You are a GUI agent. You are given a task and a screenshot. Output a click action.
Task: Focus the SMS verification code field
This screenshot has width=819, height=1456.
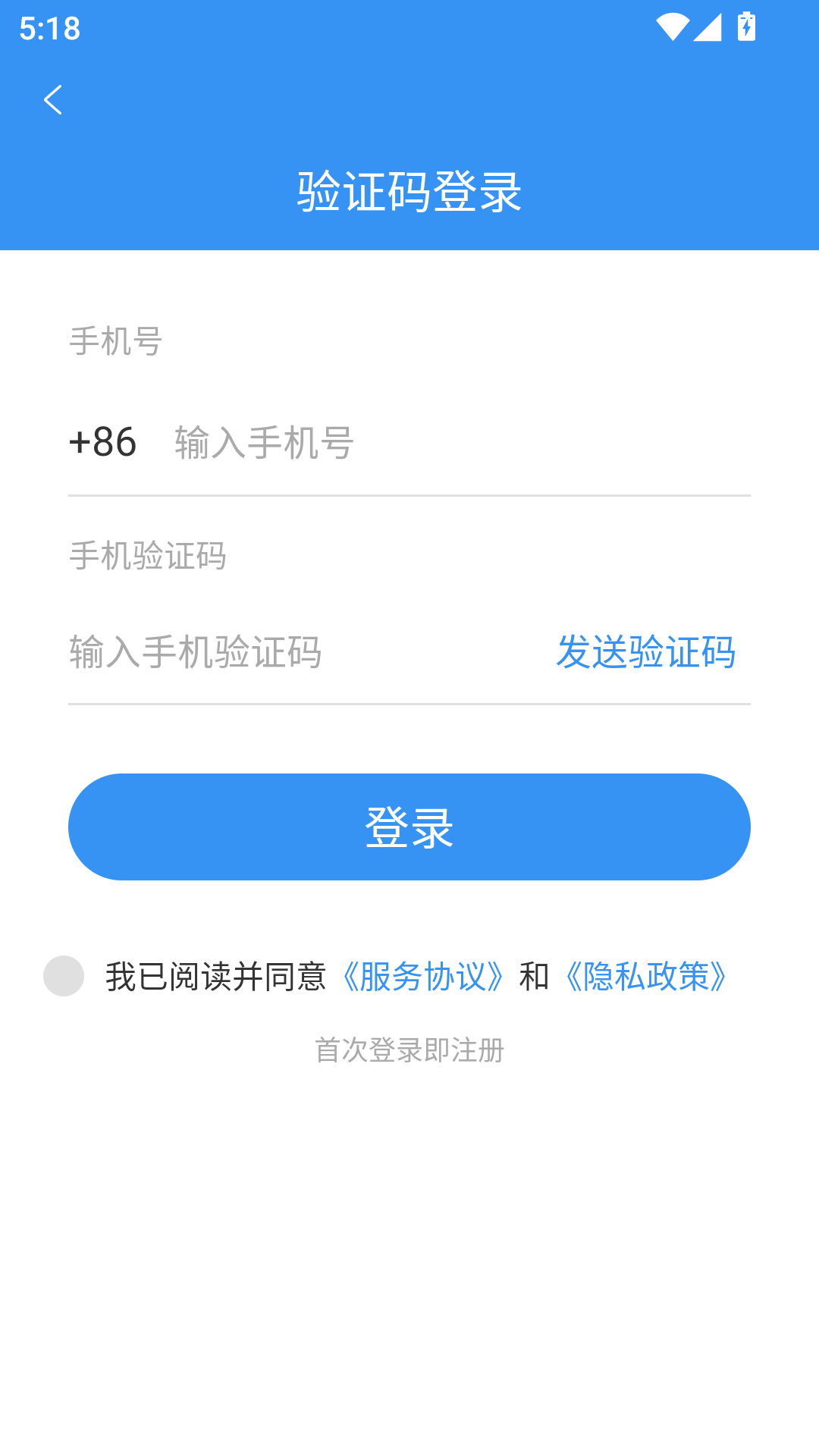point(303,652)
